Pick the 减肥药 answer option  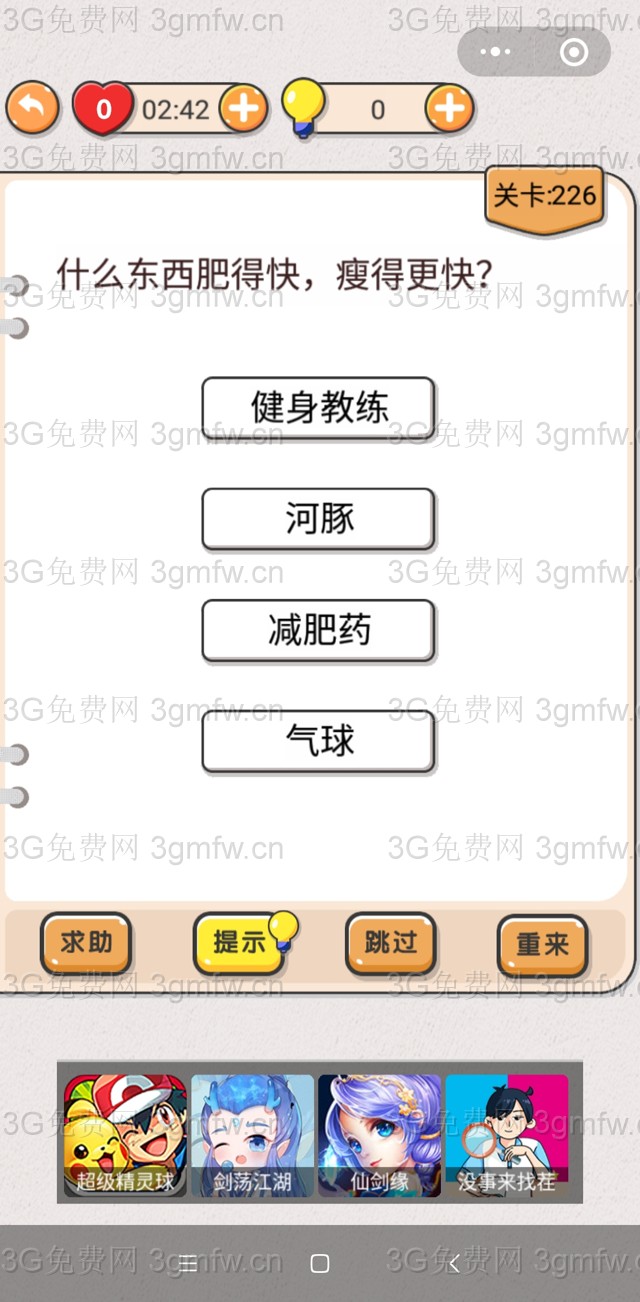point(318,630)
